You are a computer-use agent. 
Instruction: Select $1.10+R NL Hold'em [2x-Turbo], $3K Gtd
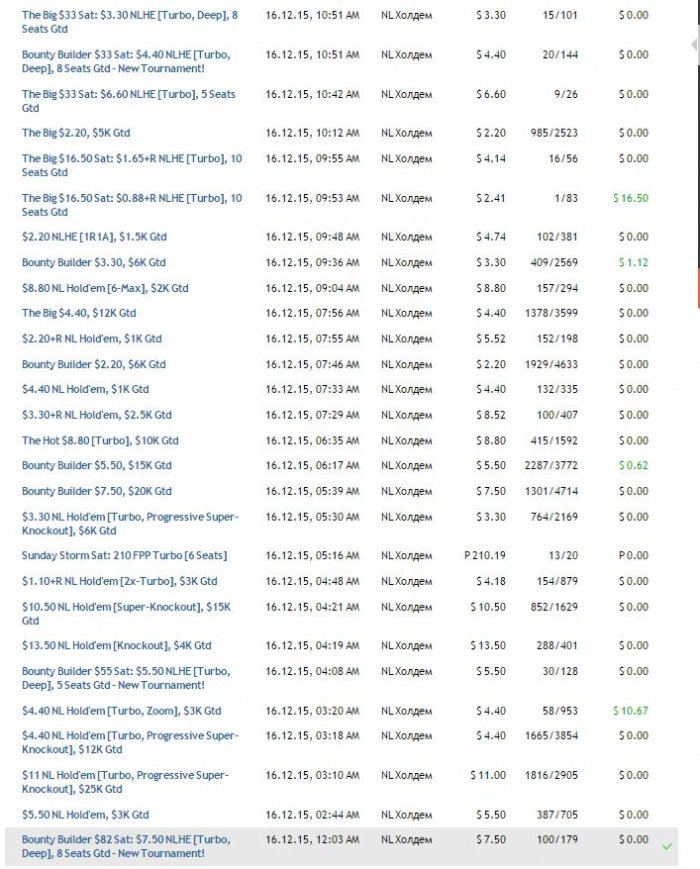(119, 581)
